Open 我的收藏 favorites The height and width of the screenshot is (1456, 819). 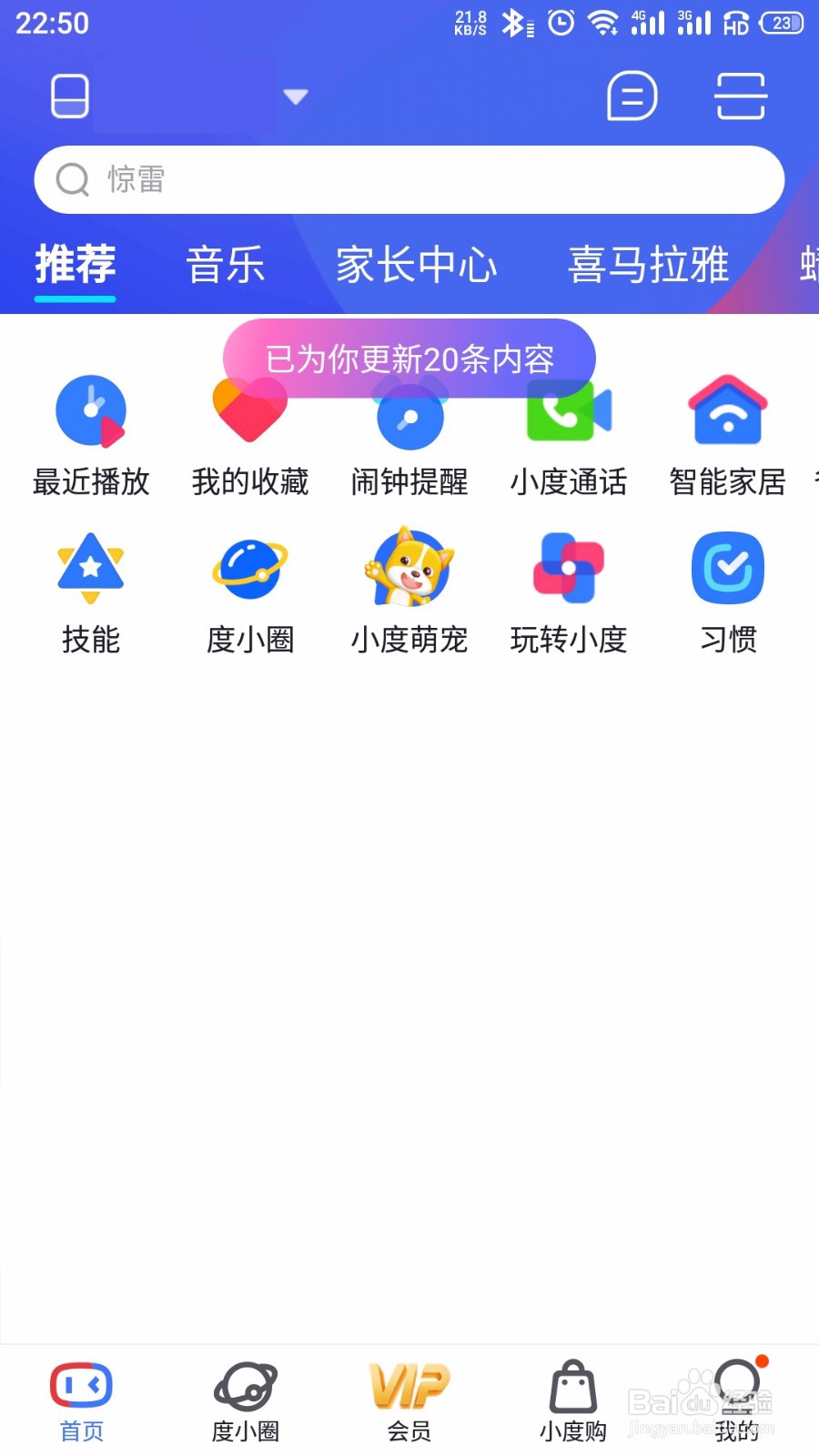[249, 435]
